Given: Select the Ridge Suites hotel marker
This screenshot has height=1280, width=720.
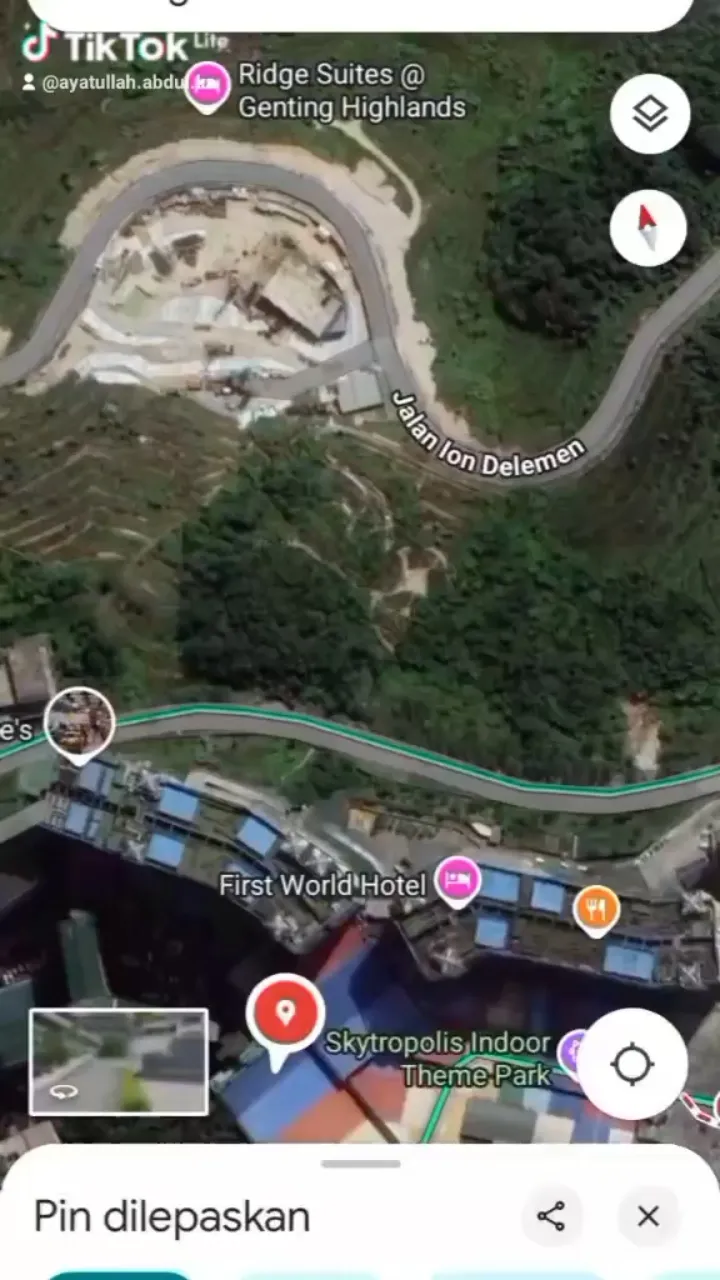Looking at the screenshot, I should click(208, 86).
